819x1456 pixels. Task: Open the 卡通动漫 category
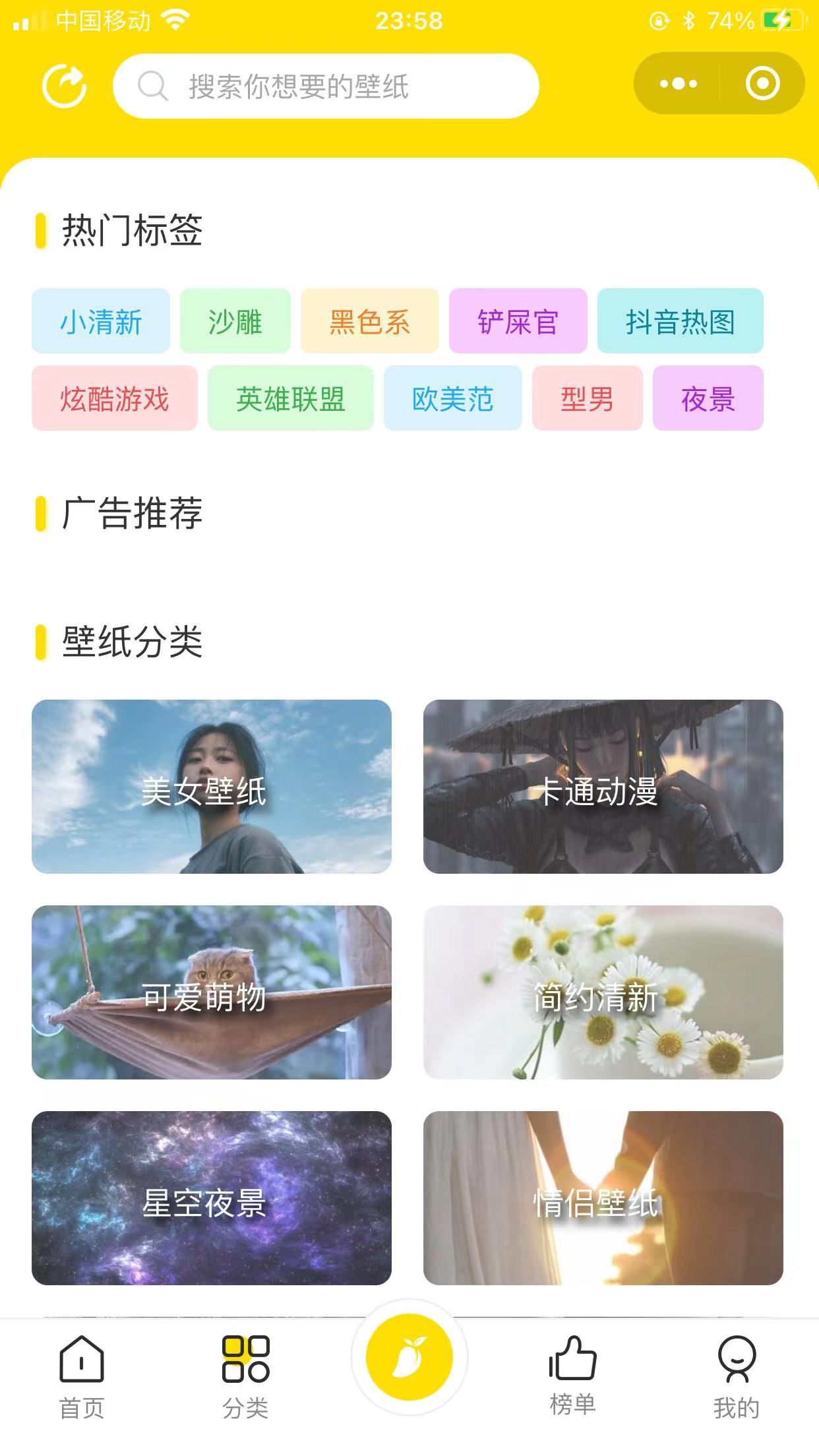coord(603,787)
